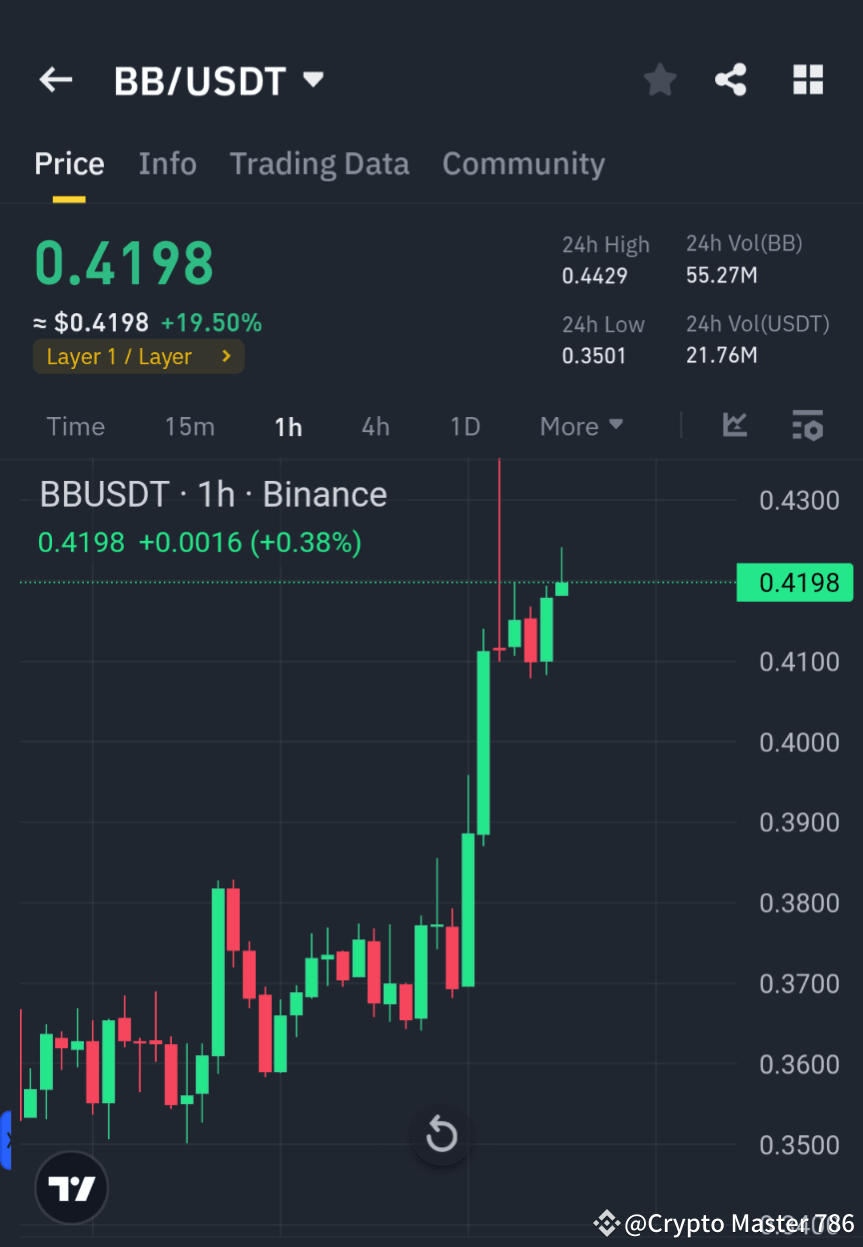This screenshot has height=1247, width=863.
Task: Tap the refresh chart icon
Action: pyautogui.click(x=440, y=1135)
